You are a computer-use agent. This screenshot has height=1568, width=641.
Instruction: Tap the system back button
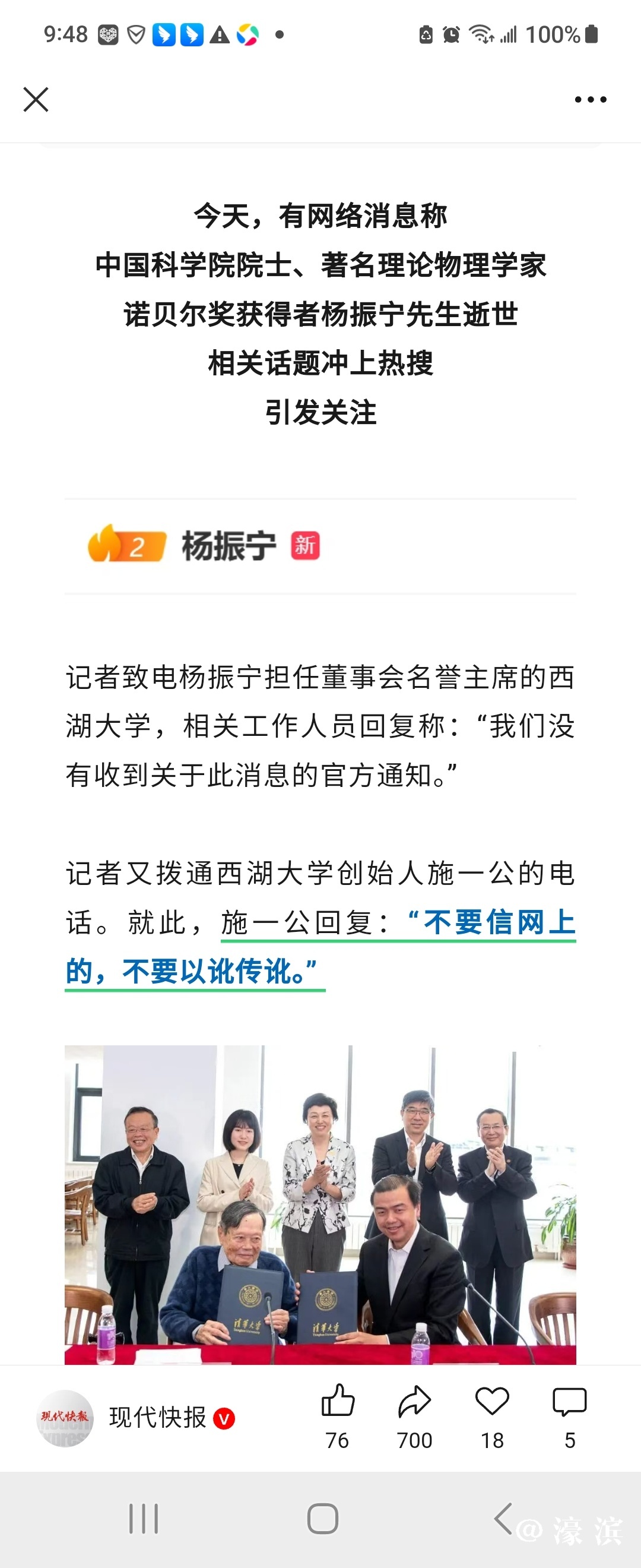click(x=502, y=1518)
